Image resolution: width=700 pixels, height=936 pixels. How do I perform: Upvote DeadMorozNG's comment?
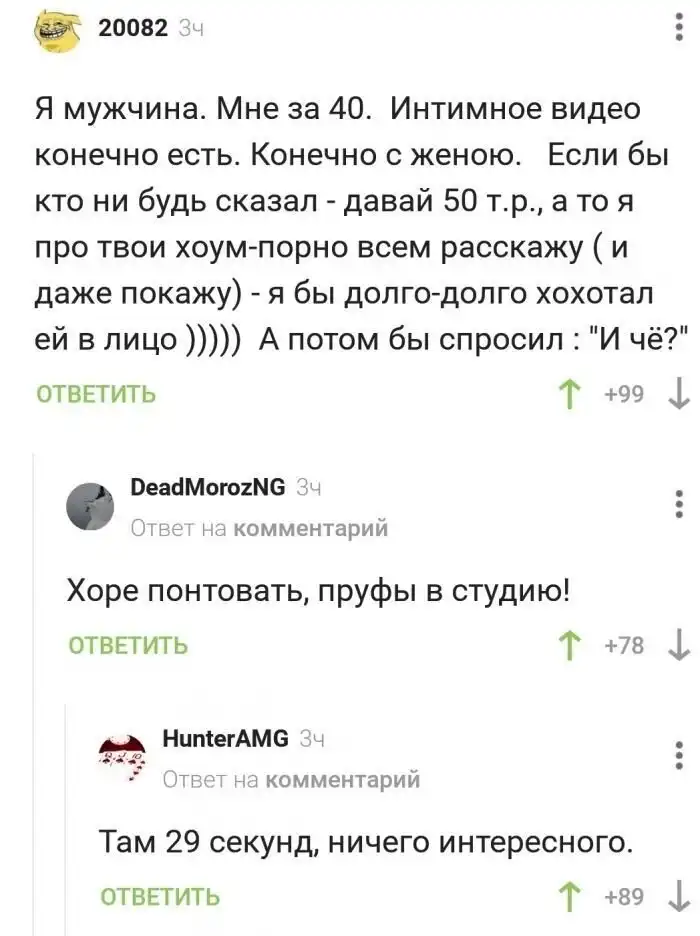[574, 645]
